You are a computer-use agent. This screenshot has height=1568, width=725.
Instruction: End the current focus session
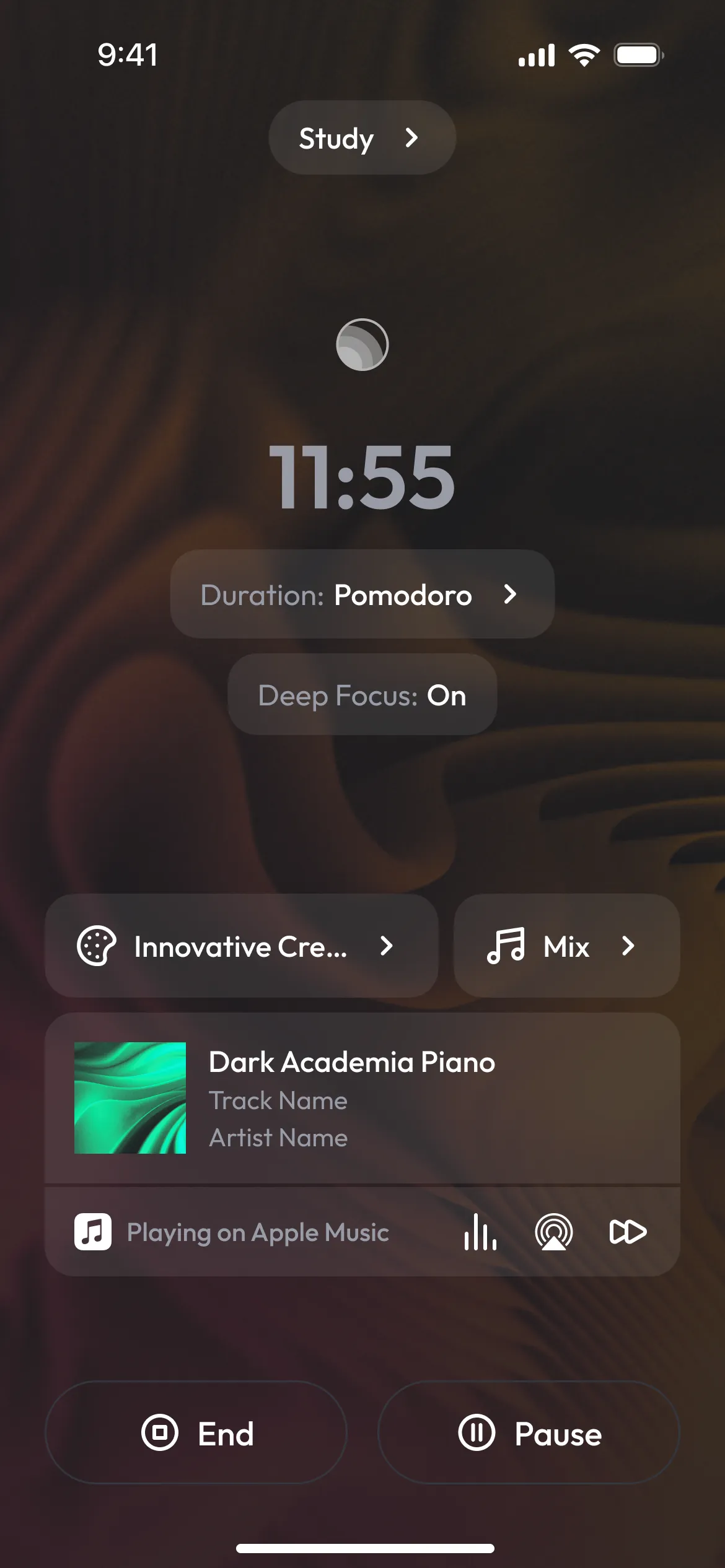196,1434
